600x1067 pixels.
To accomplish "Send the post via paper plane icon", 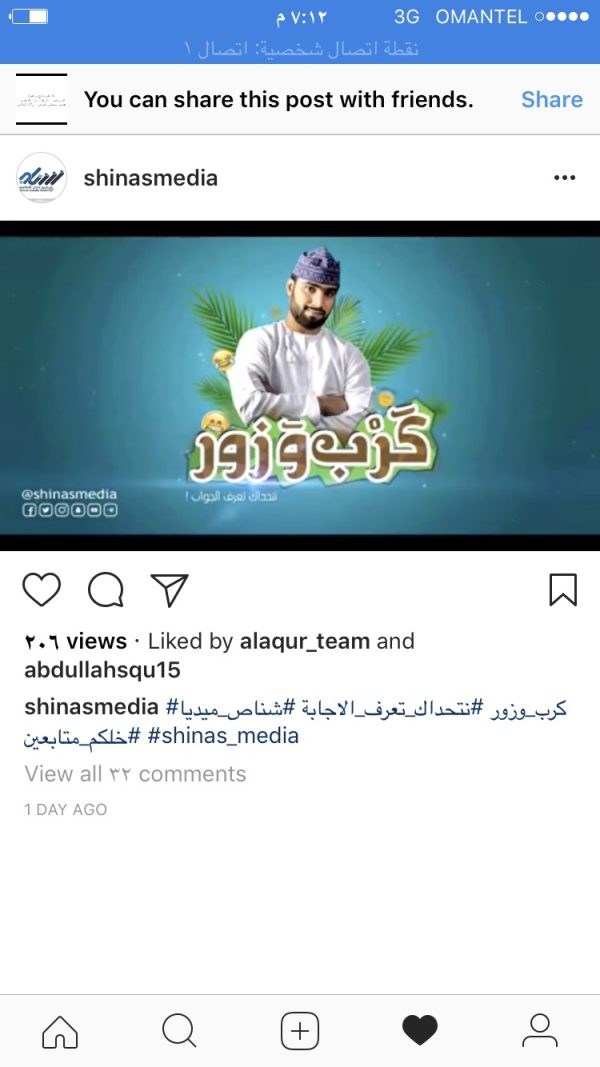I will tap(170, 590).
